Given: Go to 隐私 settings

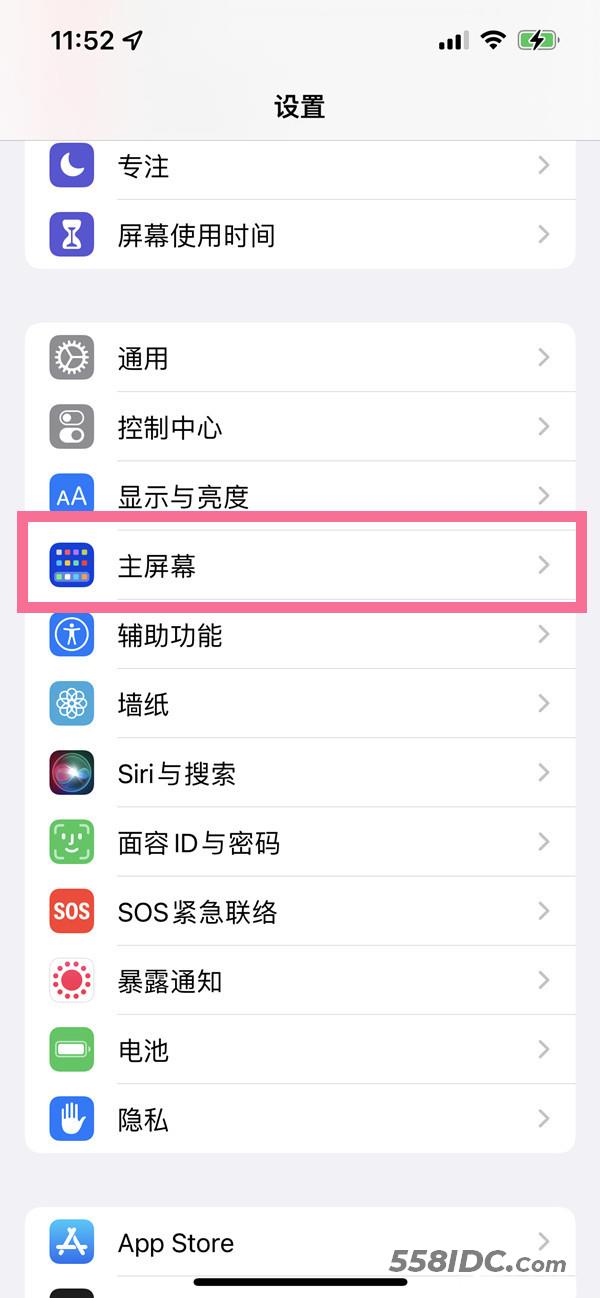Looking at the screenshot, I should click(x=300, y=1119).
